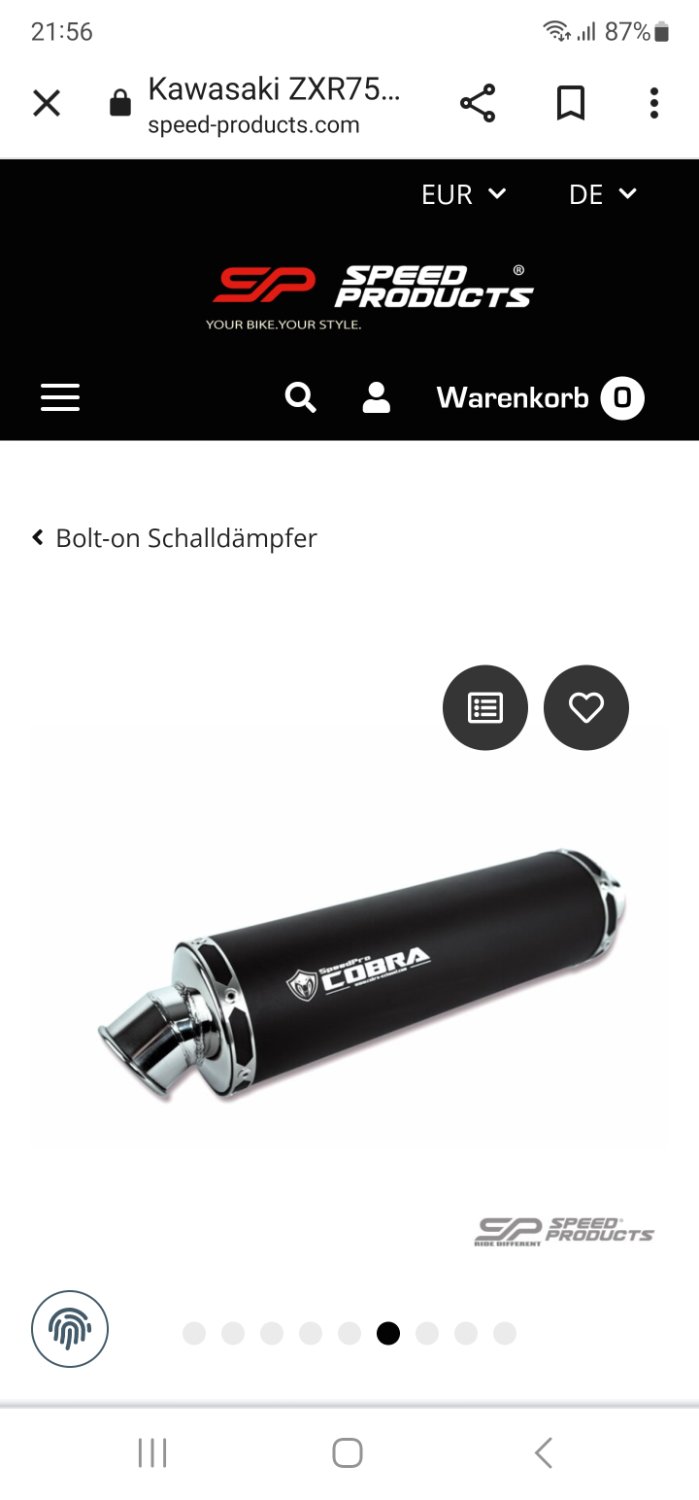Go back with system navigation arrow

pos(543,1452)
